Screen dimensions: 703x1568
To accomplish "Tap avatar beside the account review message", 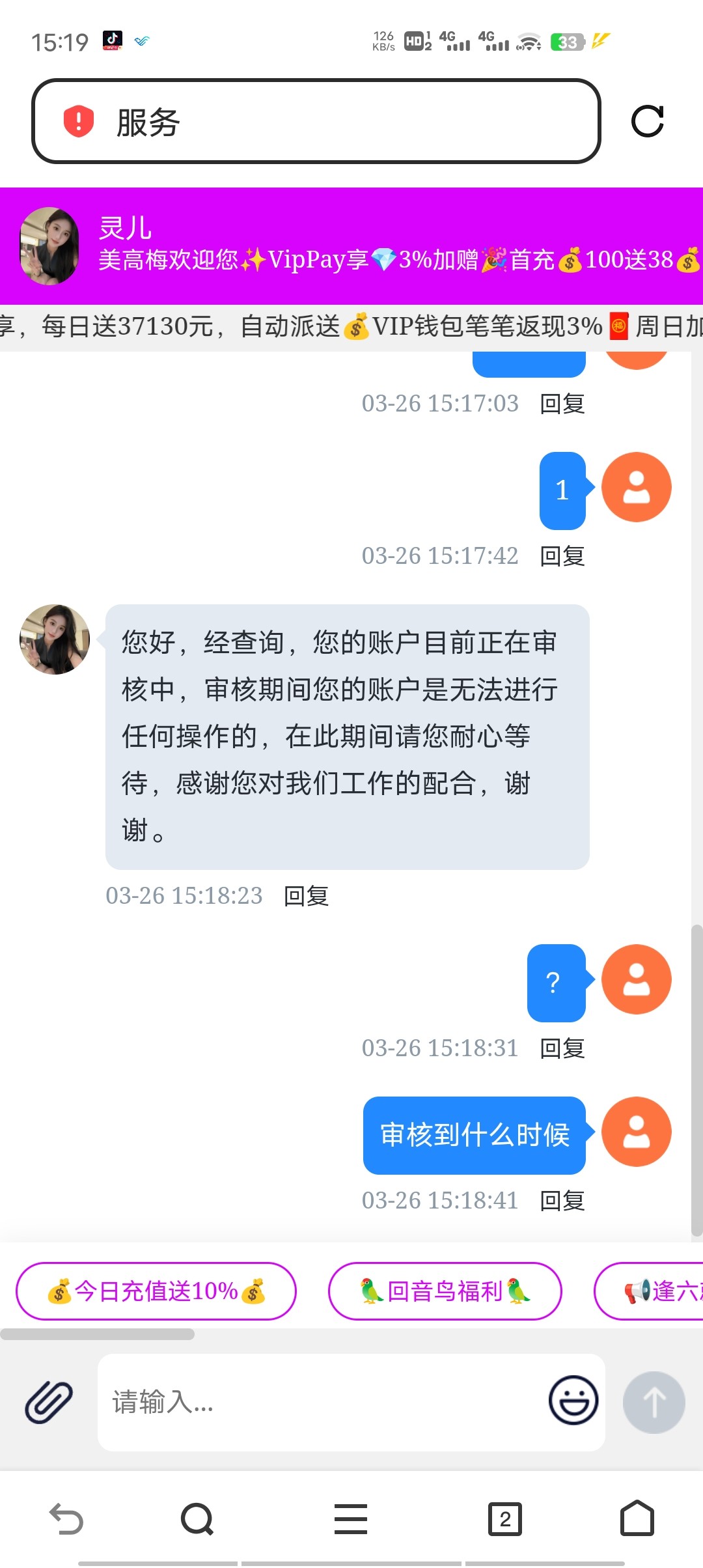I will point(55,639).
